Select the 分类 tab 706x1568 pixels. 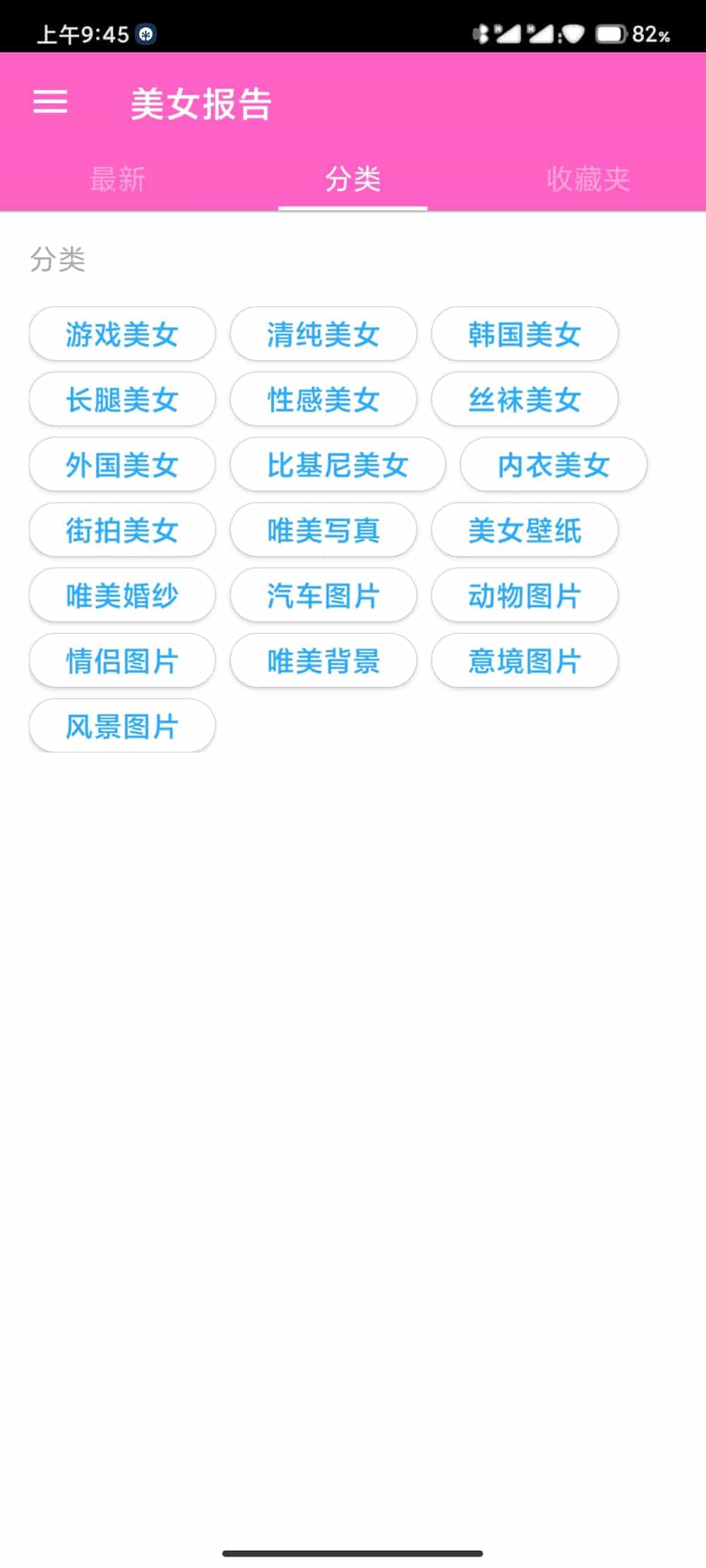353,179
